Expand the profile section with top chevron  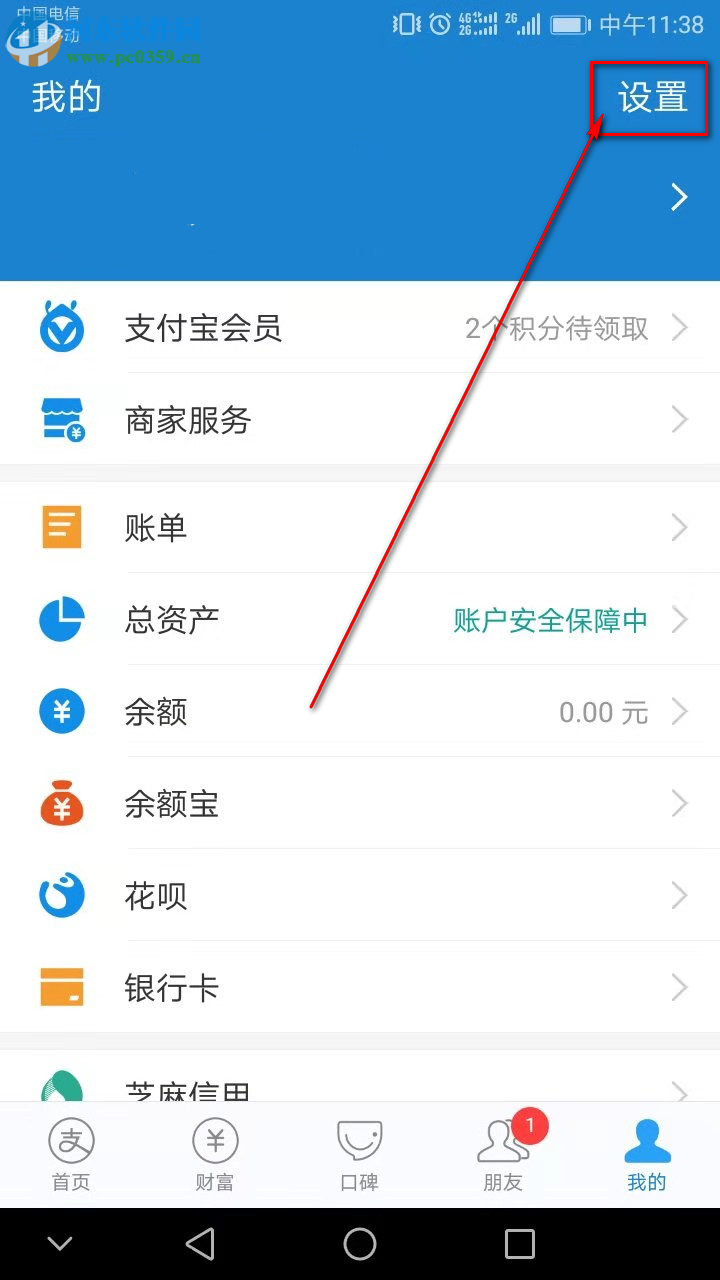679,197
